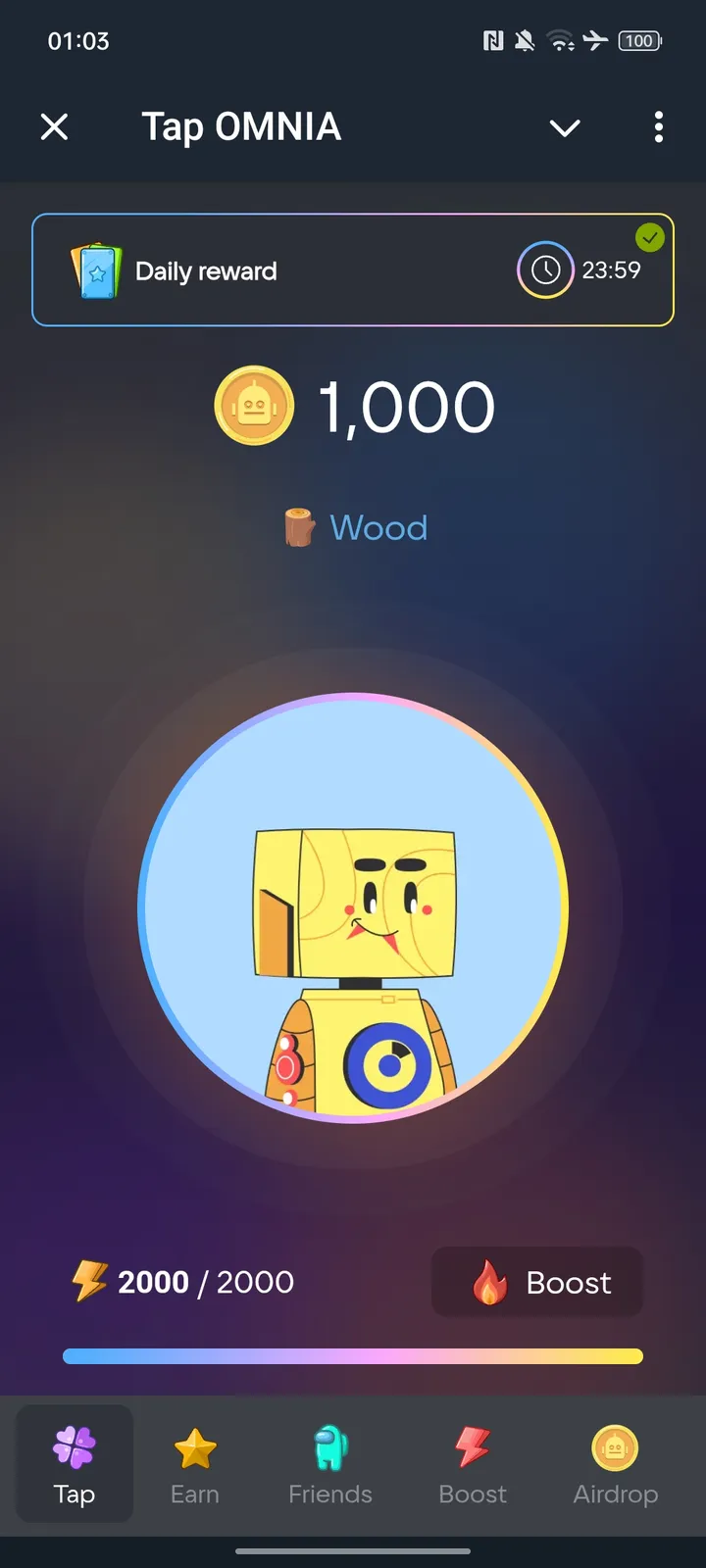Click the flame icon on the Boost button
Viewport: 706px width, 1568px height.
click(x=490, y=1282)
